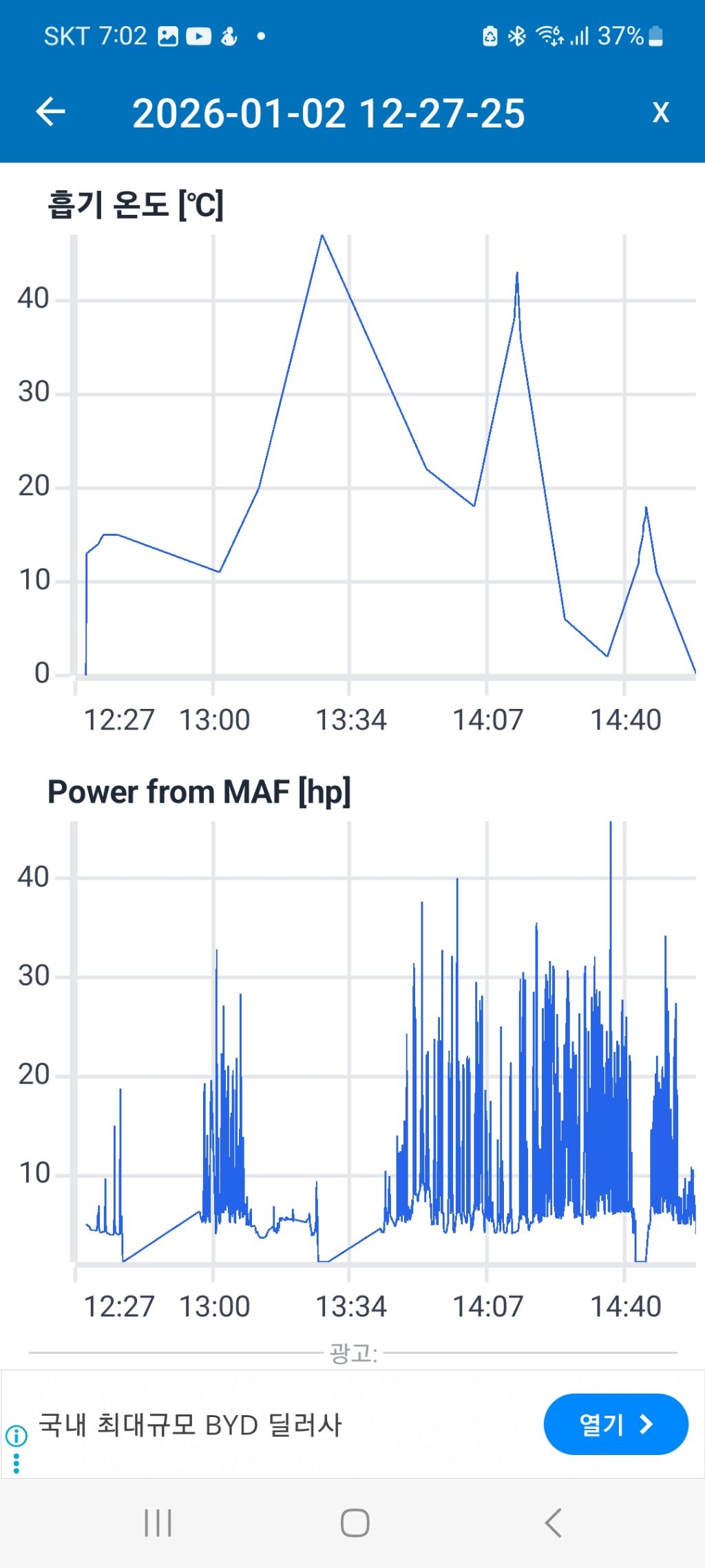Viewport: 705px width, 1568px height.
Task: Open the 국내 최대규모 BYD 딜러사 ad
Action: pyautogui.click(x=190, y=1425)
